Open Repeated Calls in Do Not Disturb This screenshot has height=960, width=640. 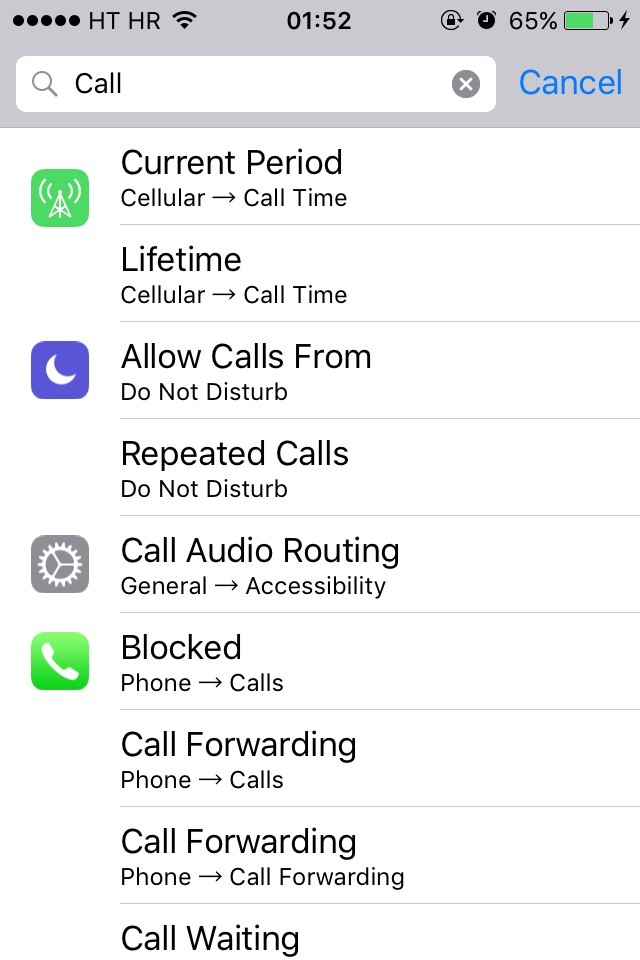click(330, 468)
